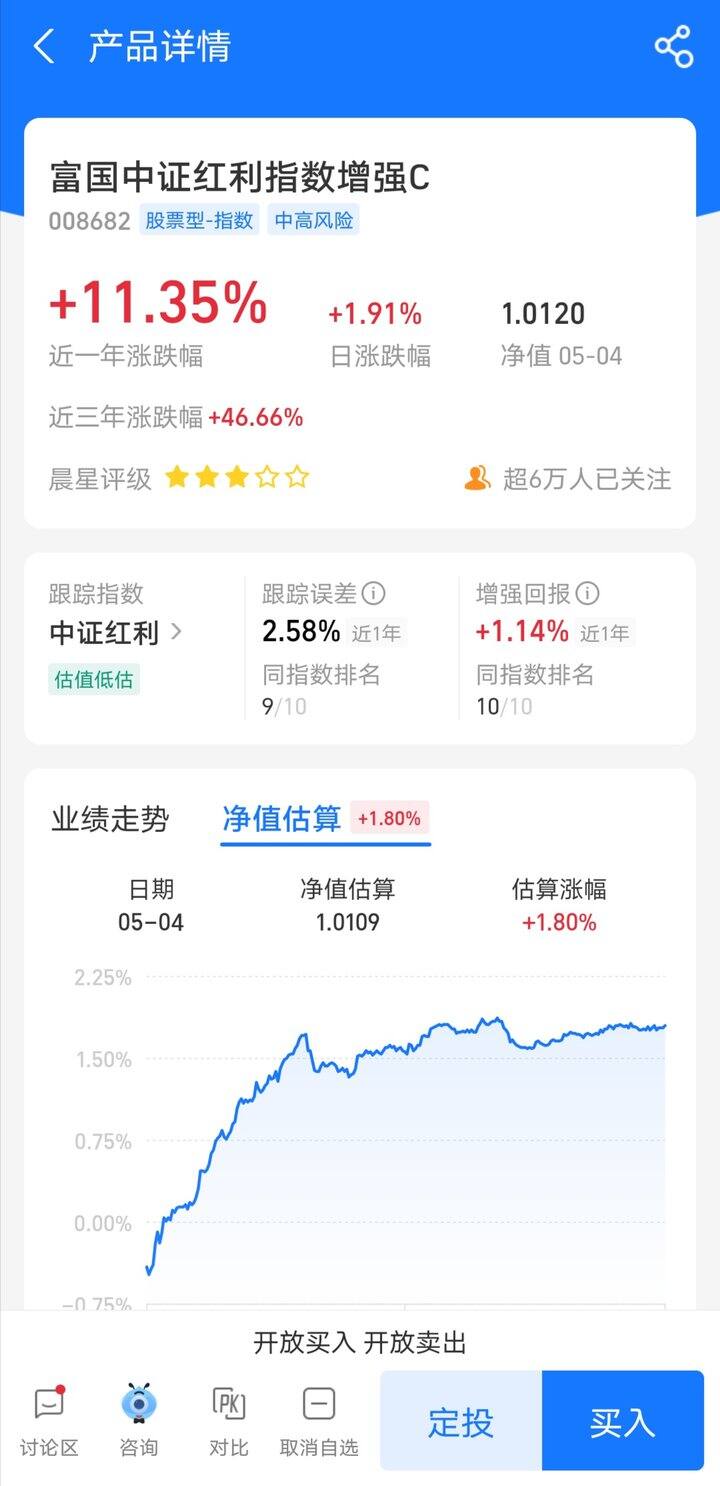The width and height of the screenshot is (720, 1486).
Task: Open the 中证红利 tracked index link
Action: (116, 633)
